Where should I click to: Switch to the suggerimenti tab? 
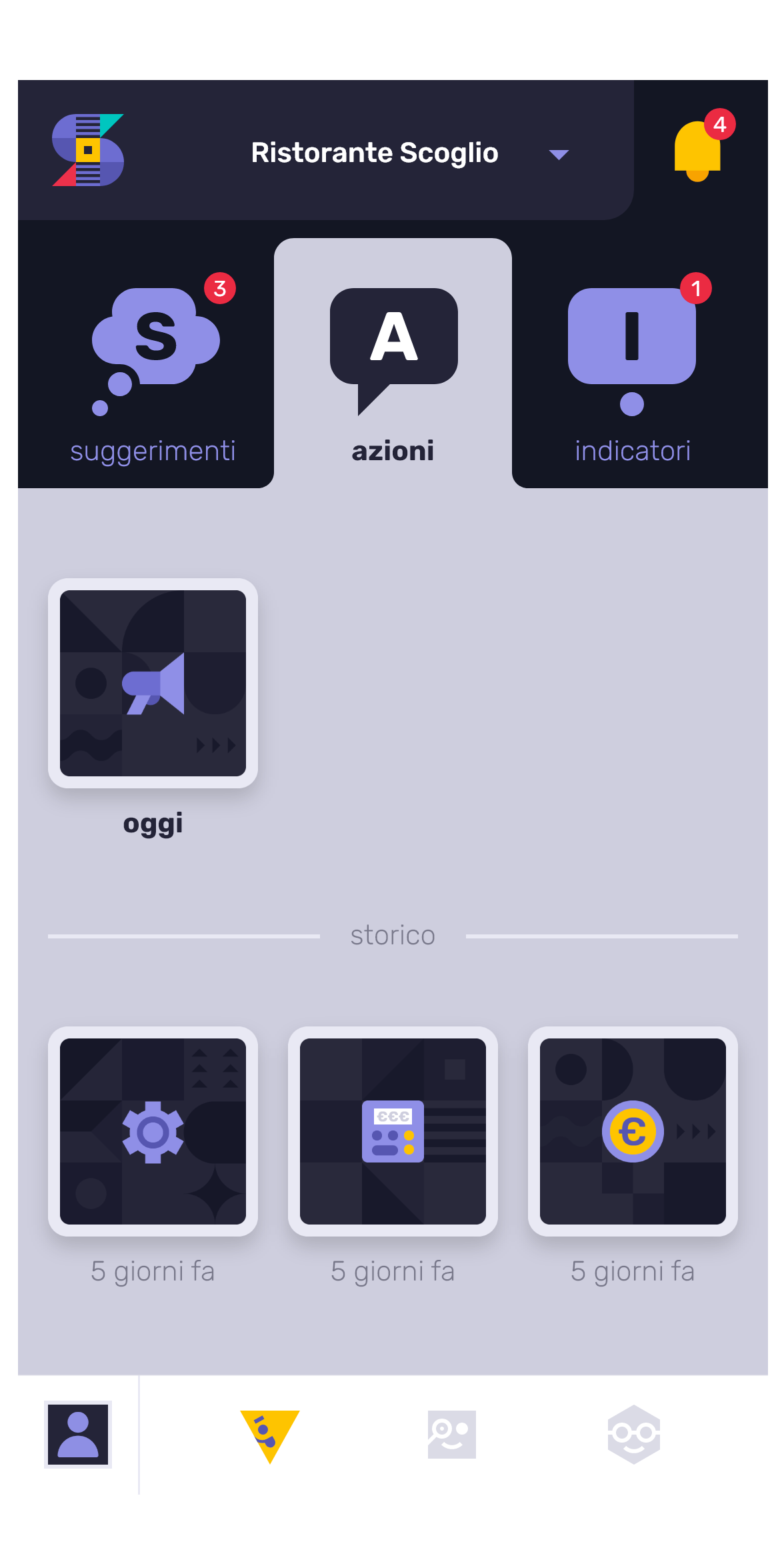coord(153,367)
